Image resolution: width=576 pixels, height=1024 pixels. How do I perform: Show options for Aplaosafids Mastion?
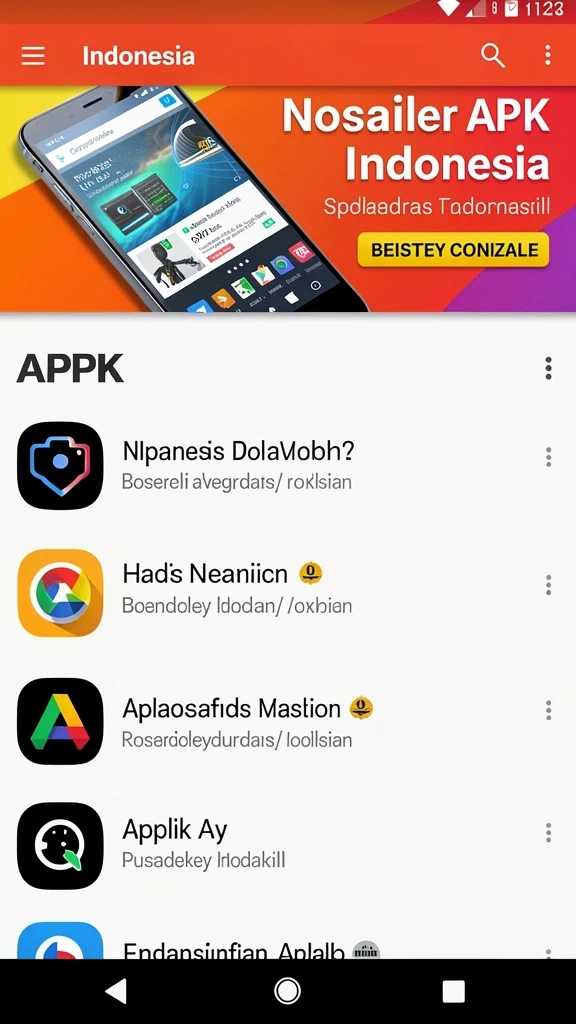[x=549, y=710]
